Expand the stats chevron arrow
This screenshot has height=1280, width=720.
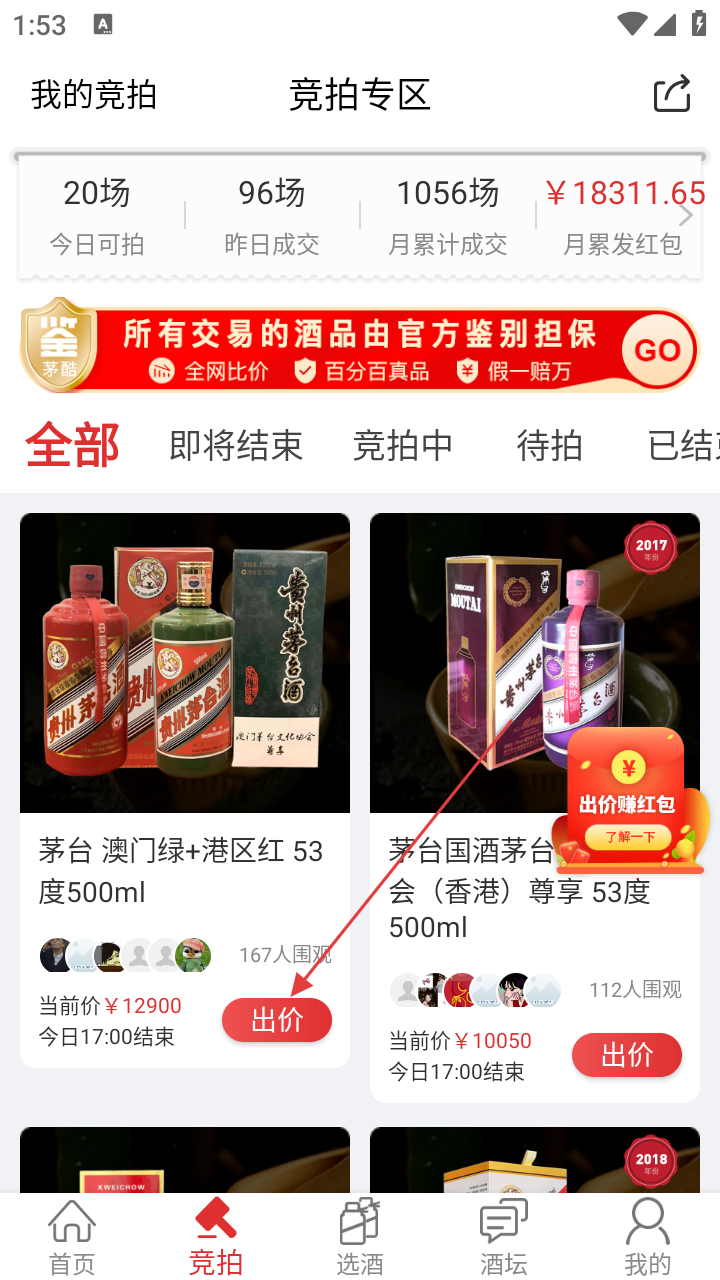point(686,215)
